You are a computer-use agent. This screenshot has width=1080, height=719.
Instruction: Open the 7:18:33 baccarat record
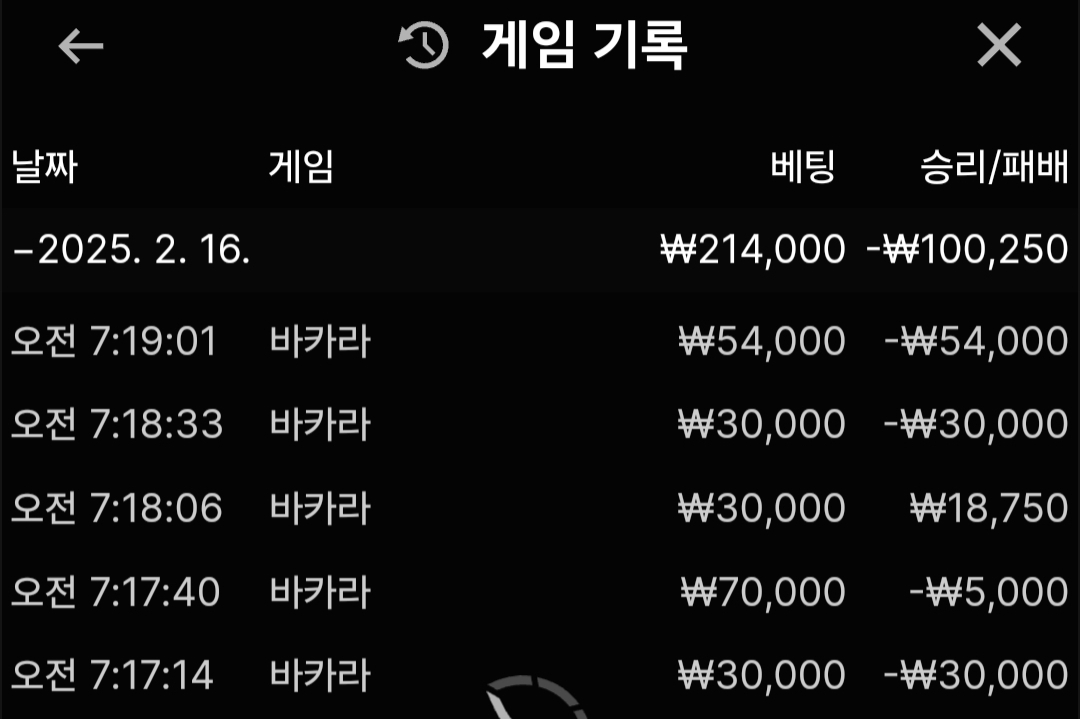click(540, 425)
